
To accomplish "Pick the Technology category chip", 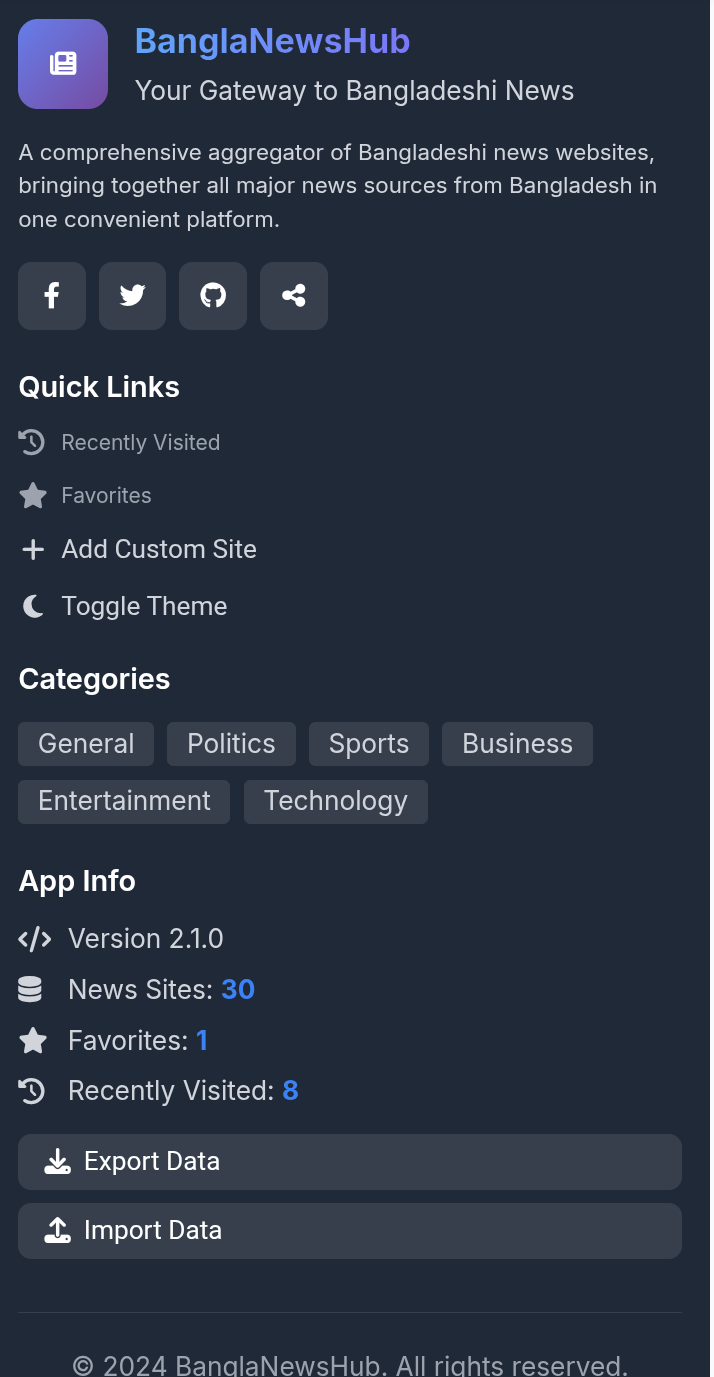I will pos(336,802).
